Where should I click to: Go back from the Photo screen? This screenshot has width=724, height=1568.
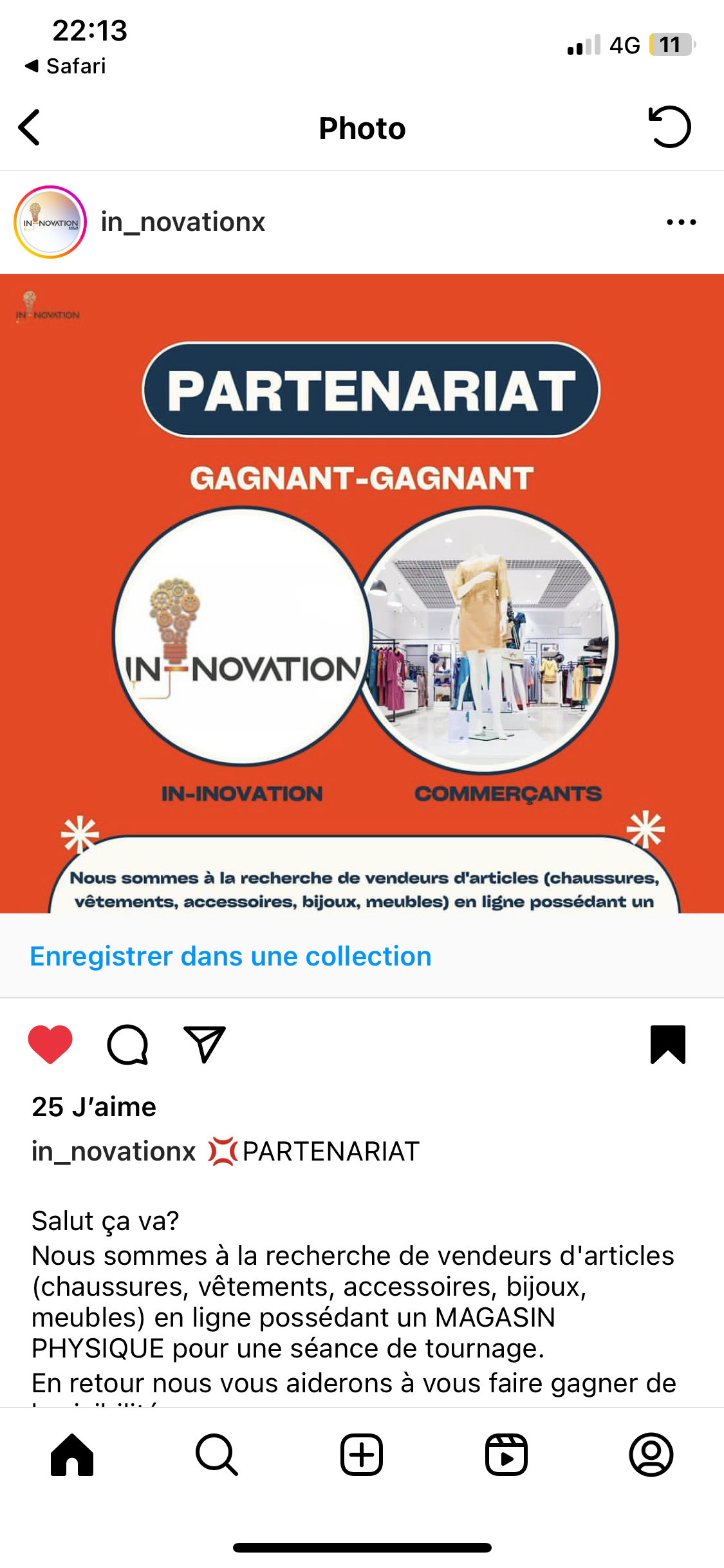coord(30,127)
